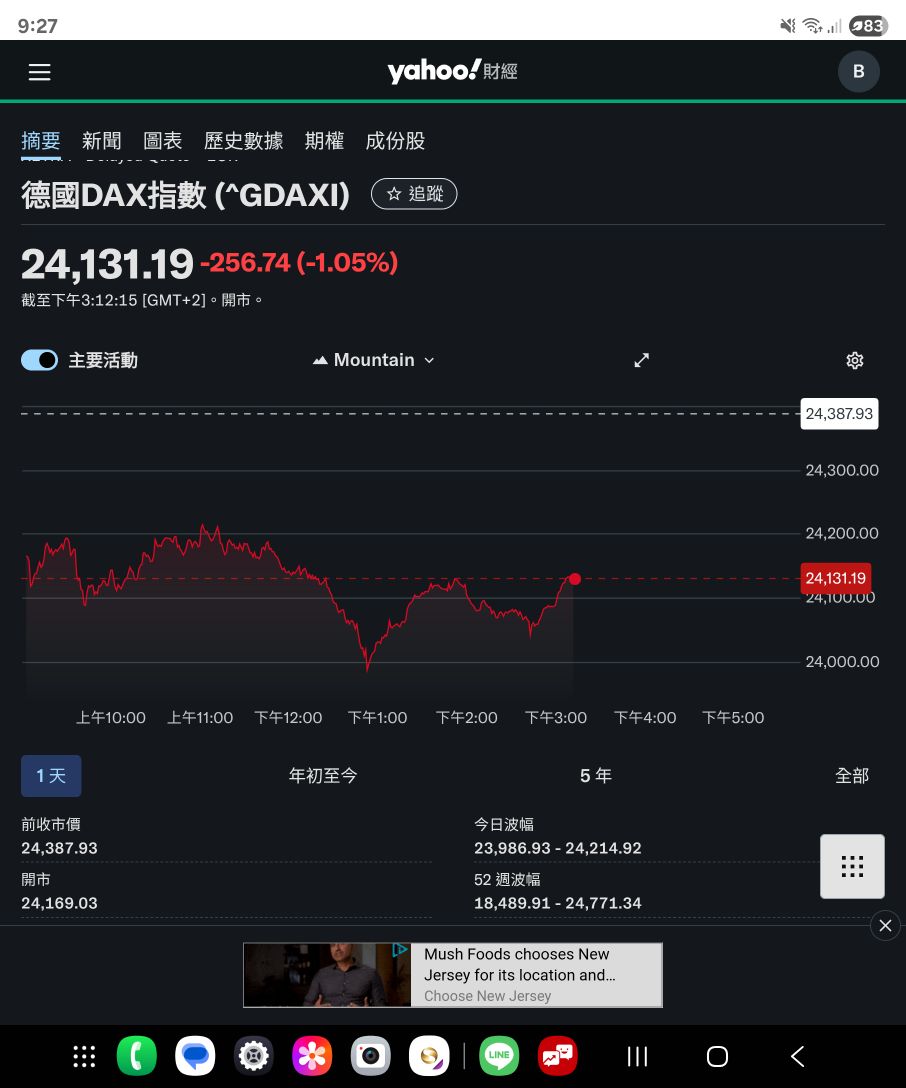Launch the LINE app from the dock
906x1088 pixels.
pos(499,1056)
